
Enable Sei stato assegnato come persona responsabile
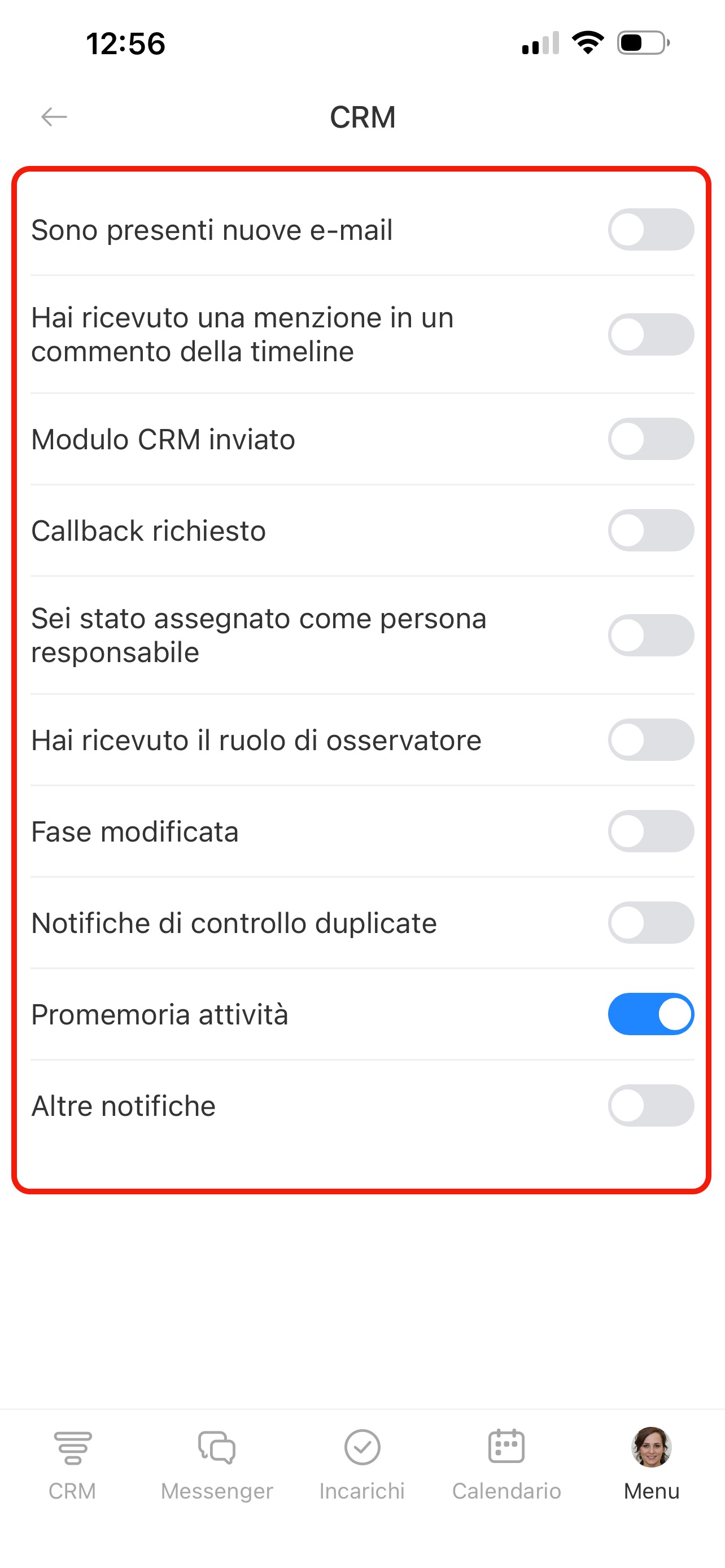click(650, 635)
